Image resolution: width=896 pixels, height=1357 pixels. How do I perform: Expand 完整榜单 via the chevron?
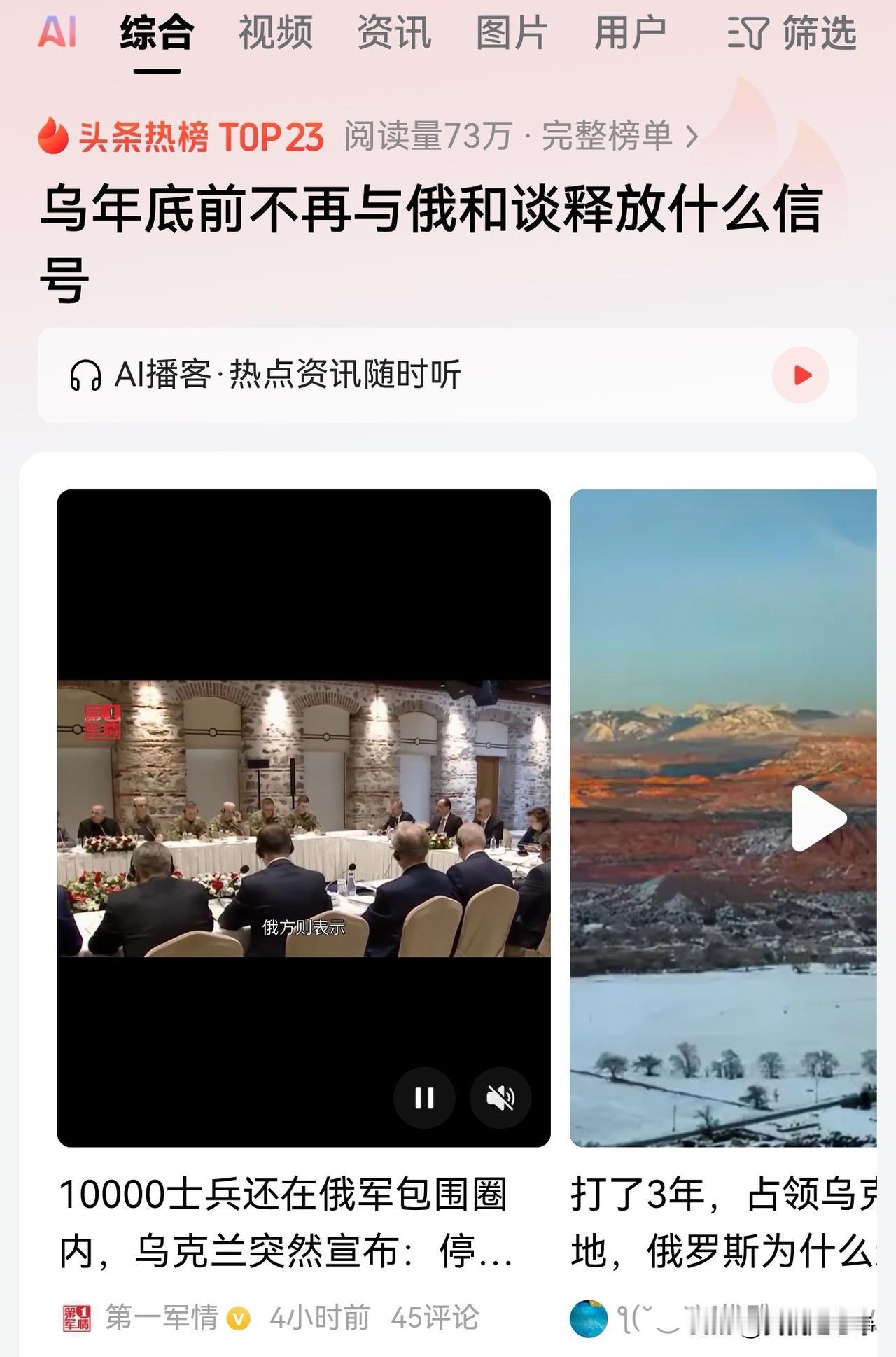pos(688,137)
